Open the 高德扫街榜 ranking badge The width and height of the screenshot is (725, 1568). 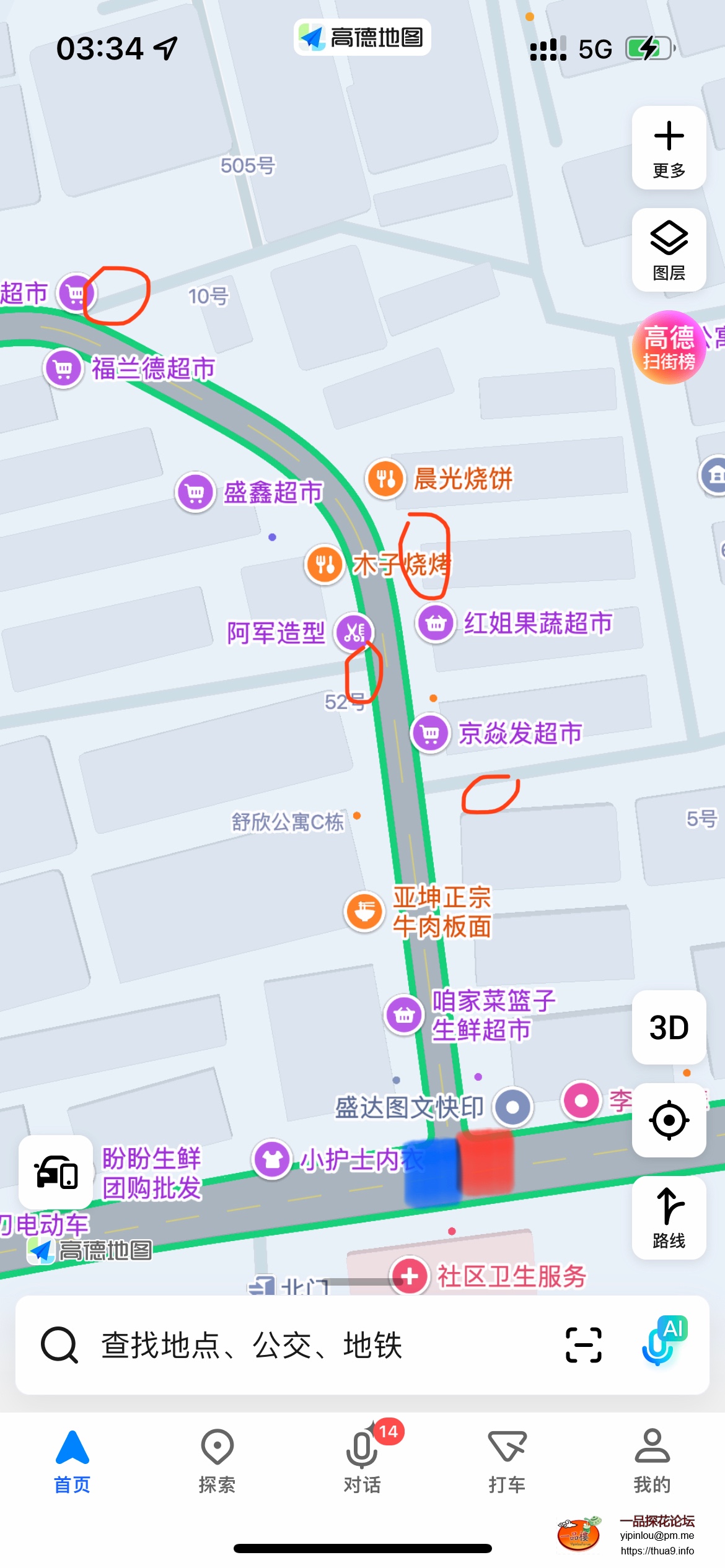[669, 347]
